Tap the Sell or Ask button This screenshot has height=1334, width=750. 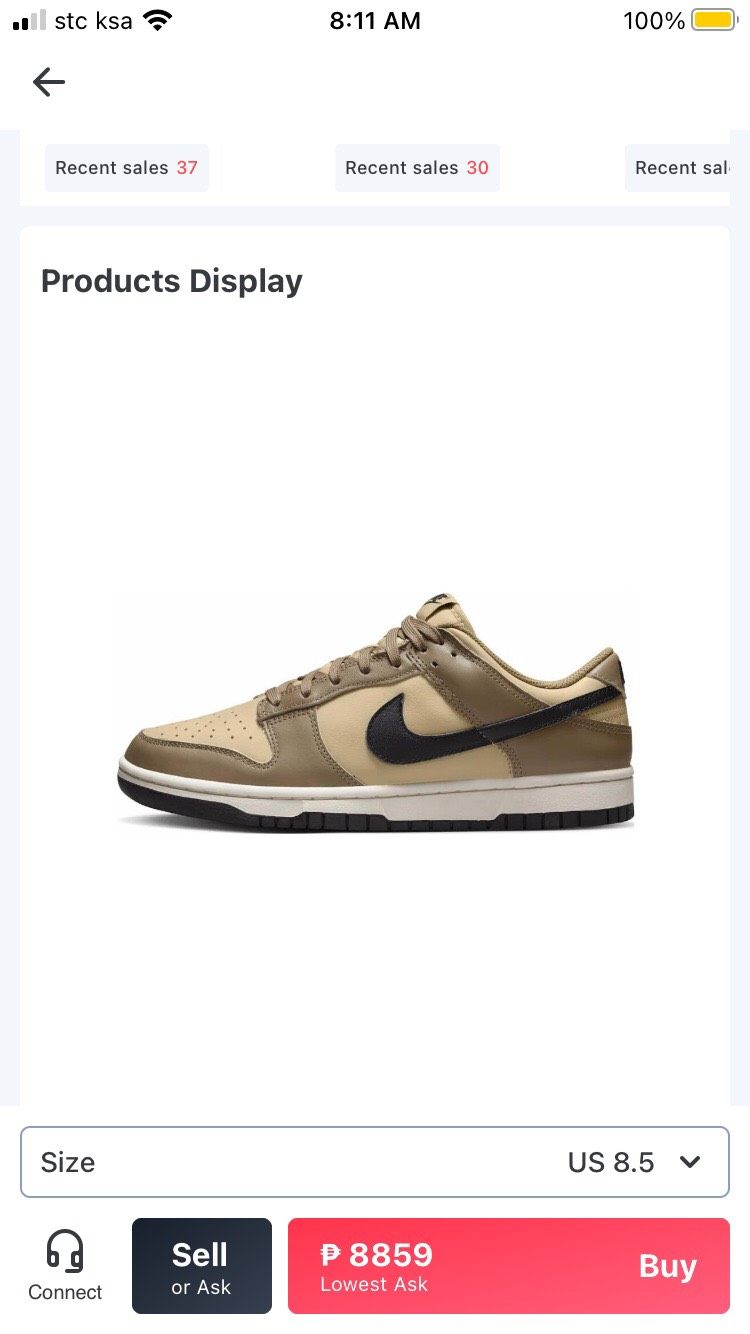[x=201, y=1266]
